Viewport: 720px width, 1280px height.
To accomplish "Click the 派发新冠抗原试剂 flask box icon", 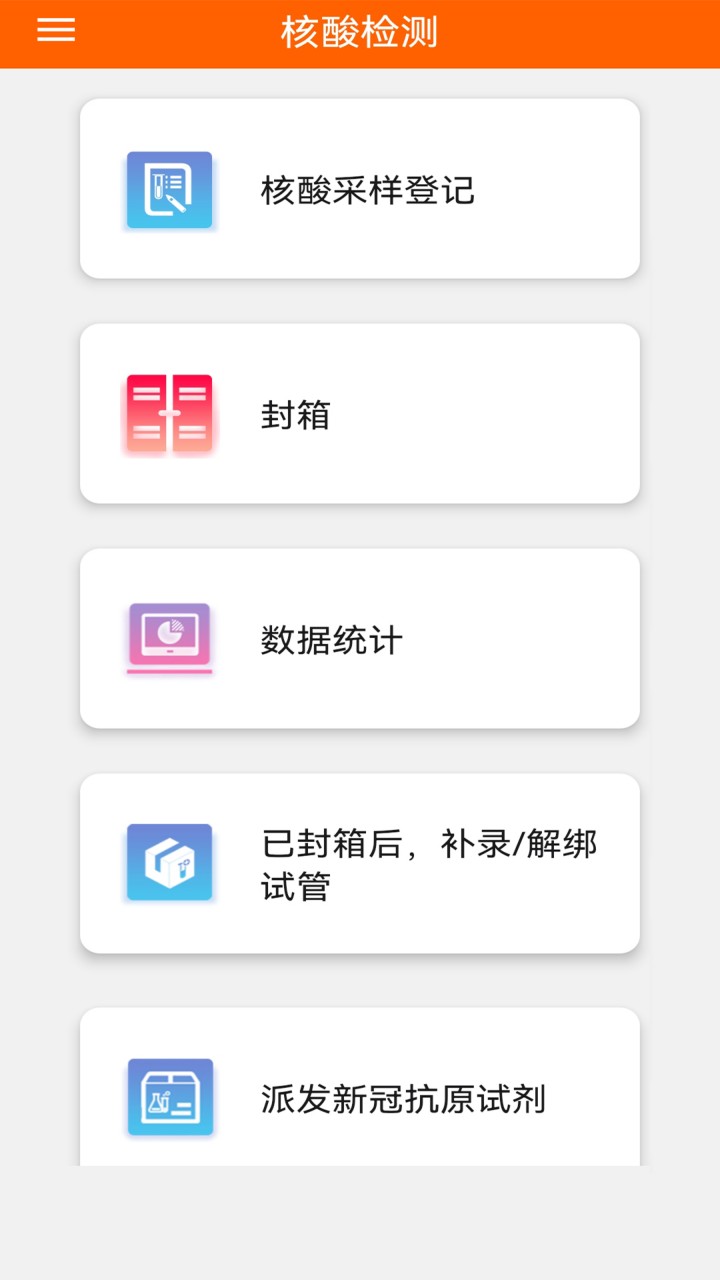I will click(169, 1097).
